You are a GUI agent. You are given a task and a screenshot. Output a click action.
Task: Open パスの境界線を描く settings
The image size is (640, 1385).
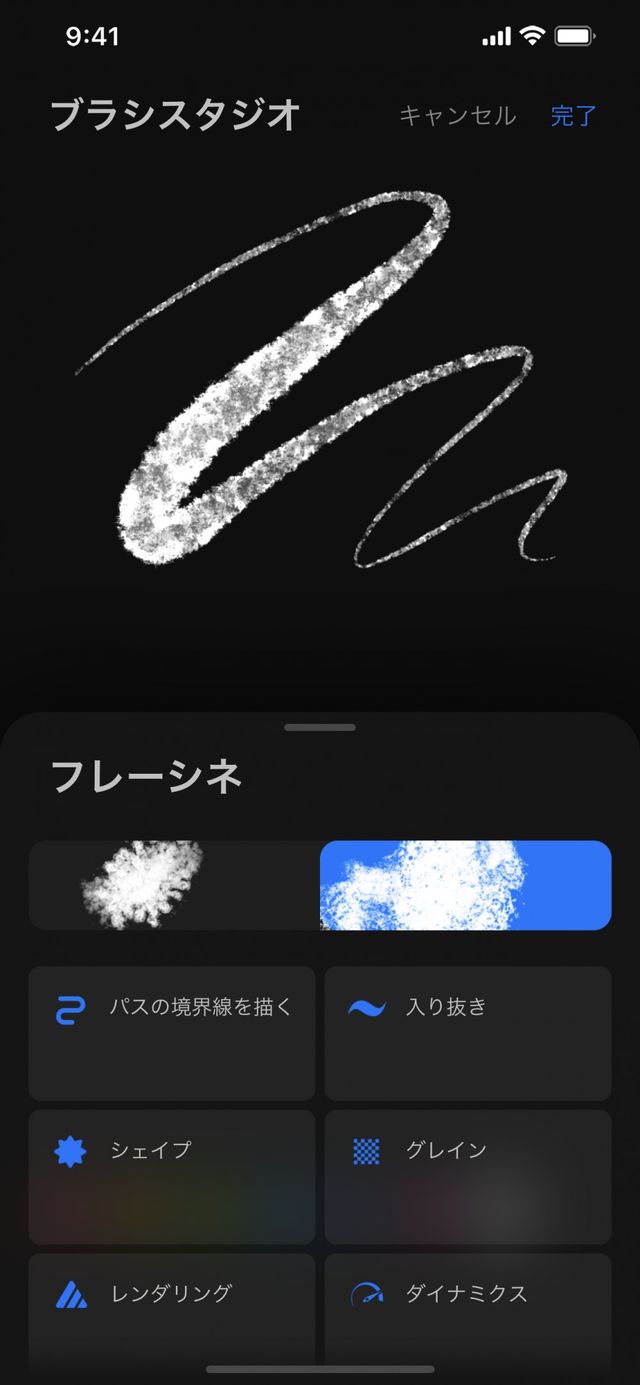pos(171,1032)
